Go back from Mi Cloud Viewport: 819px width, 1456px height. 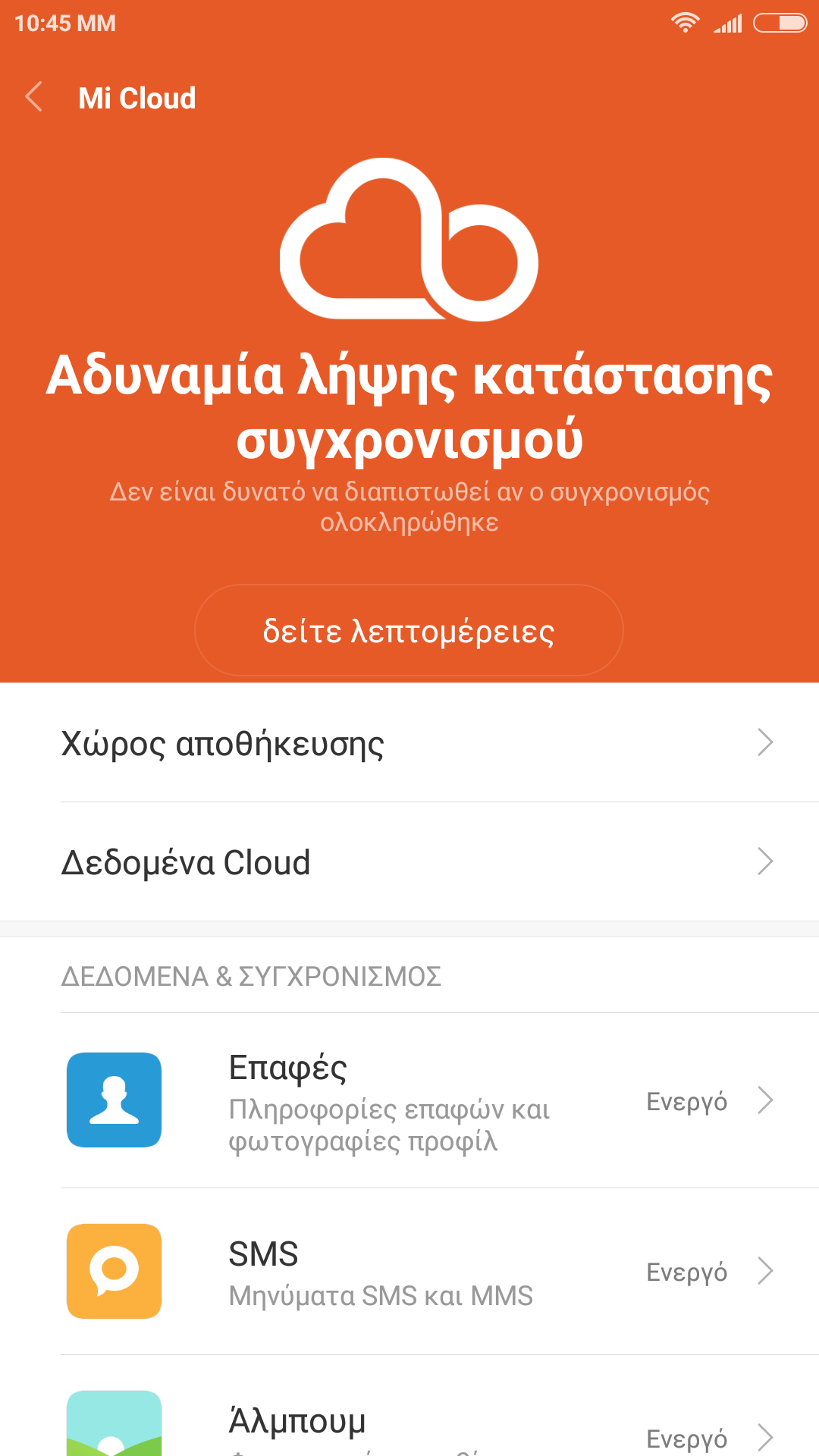34,98
